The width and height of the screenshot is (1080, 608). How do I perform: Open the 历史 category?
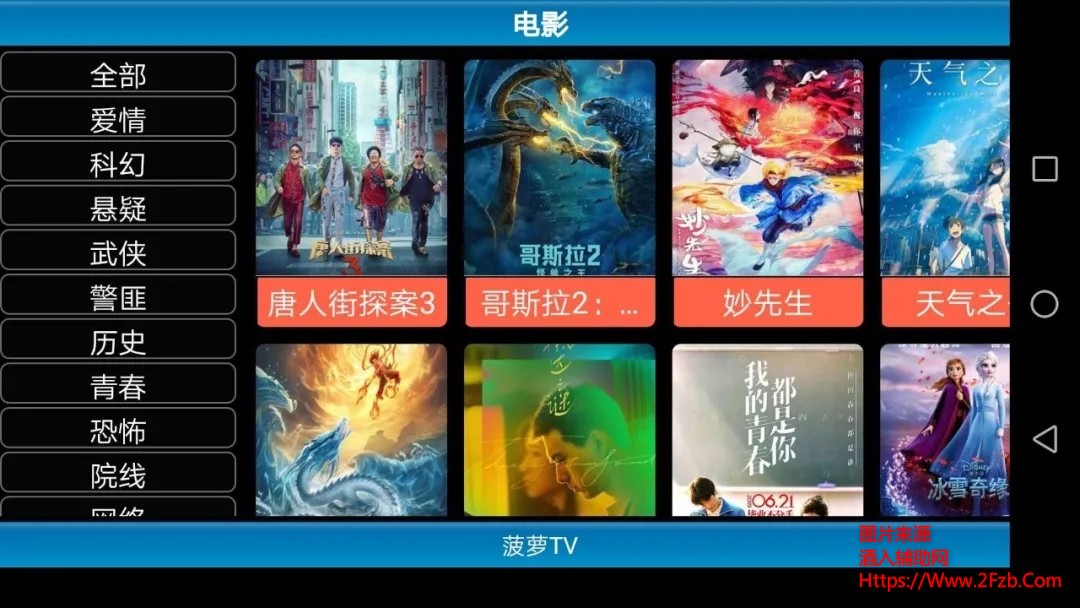(118, 341)
